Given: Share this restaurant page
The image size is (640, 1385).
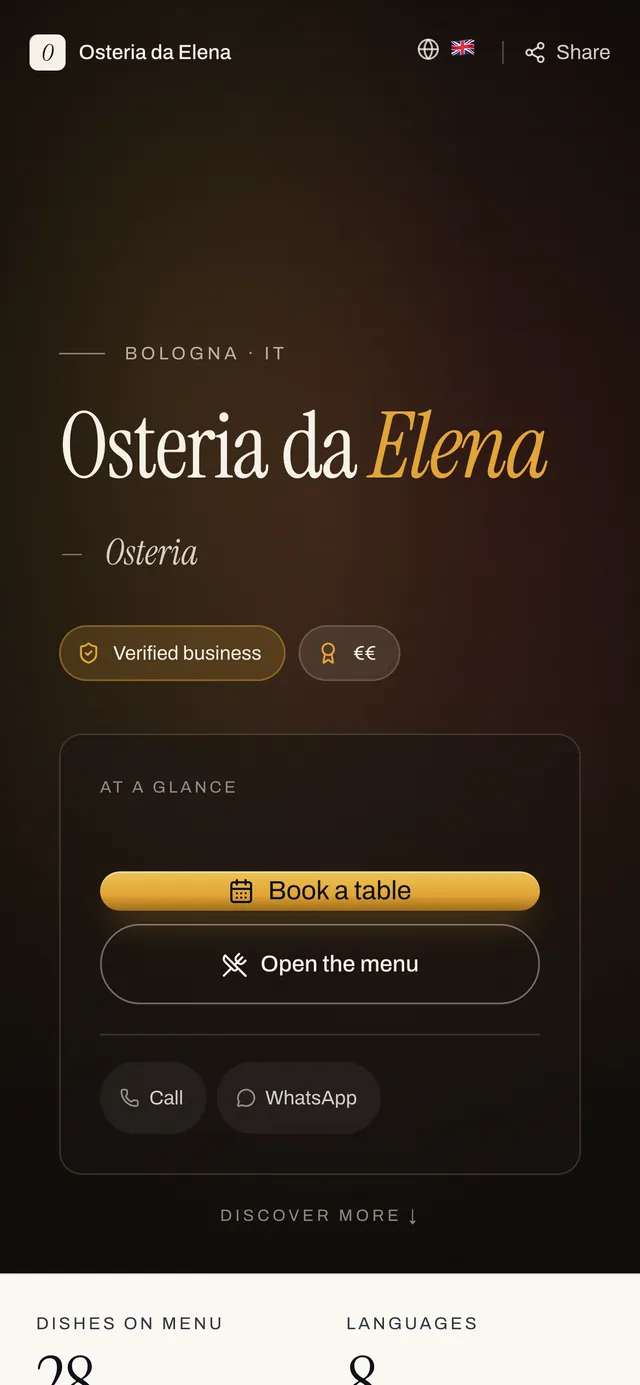Looking at the screenshot, I should click(567, 52).
